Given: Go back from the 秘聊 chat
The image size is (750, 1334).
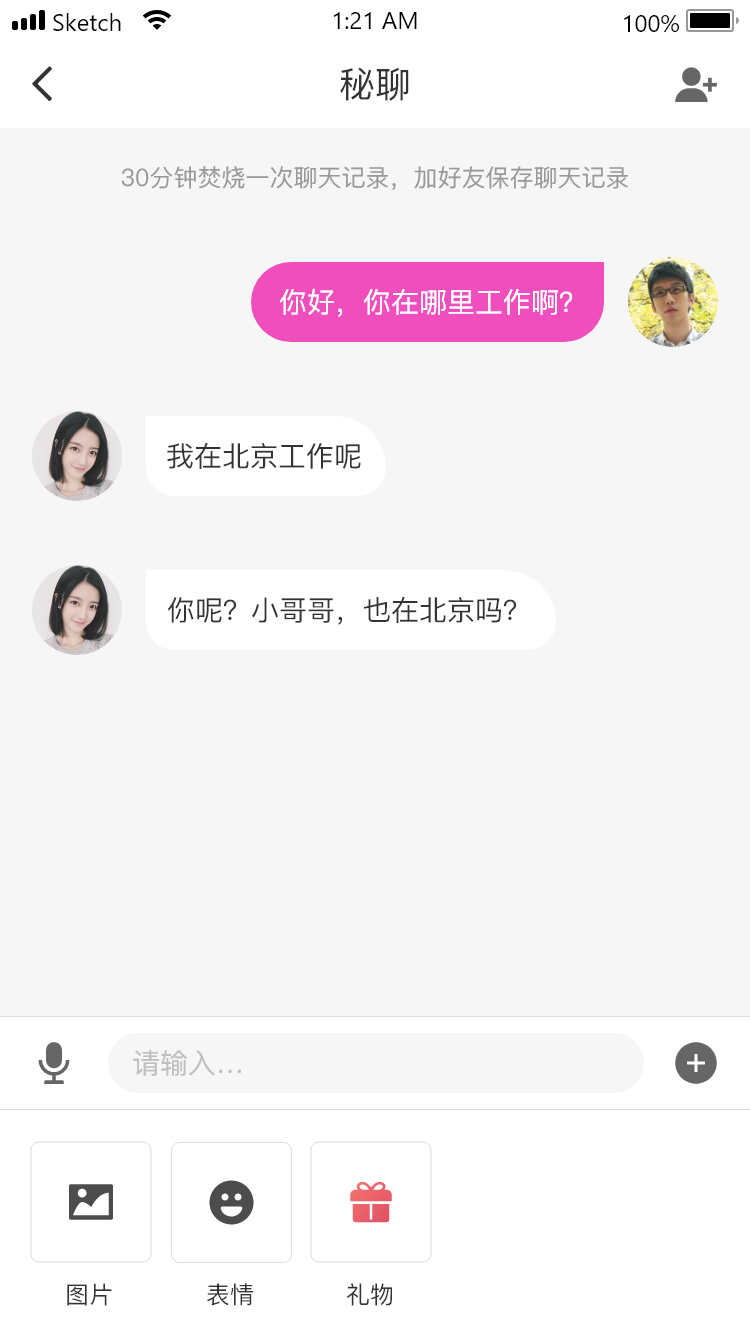Looking at the screenshot, I should tap(42, 85).
